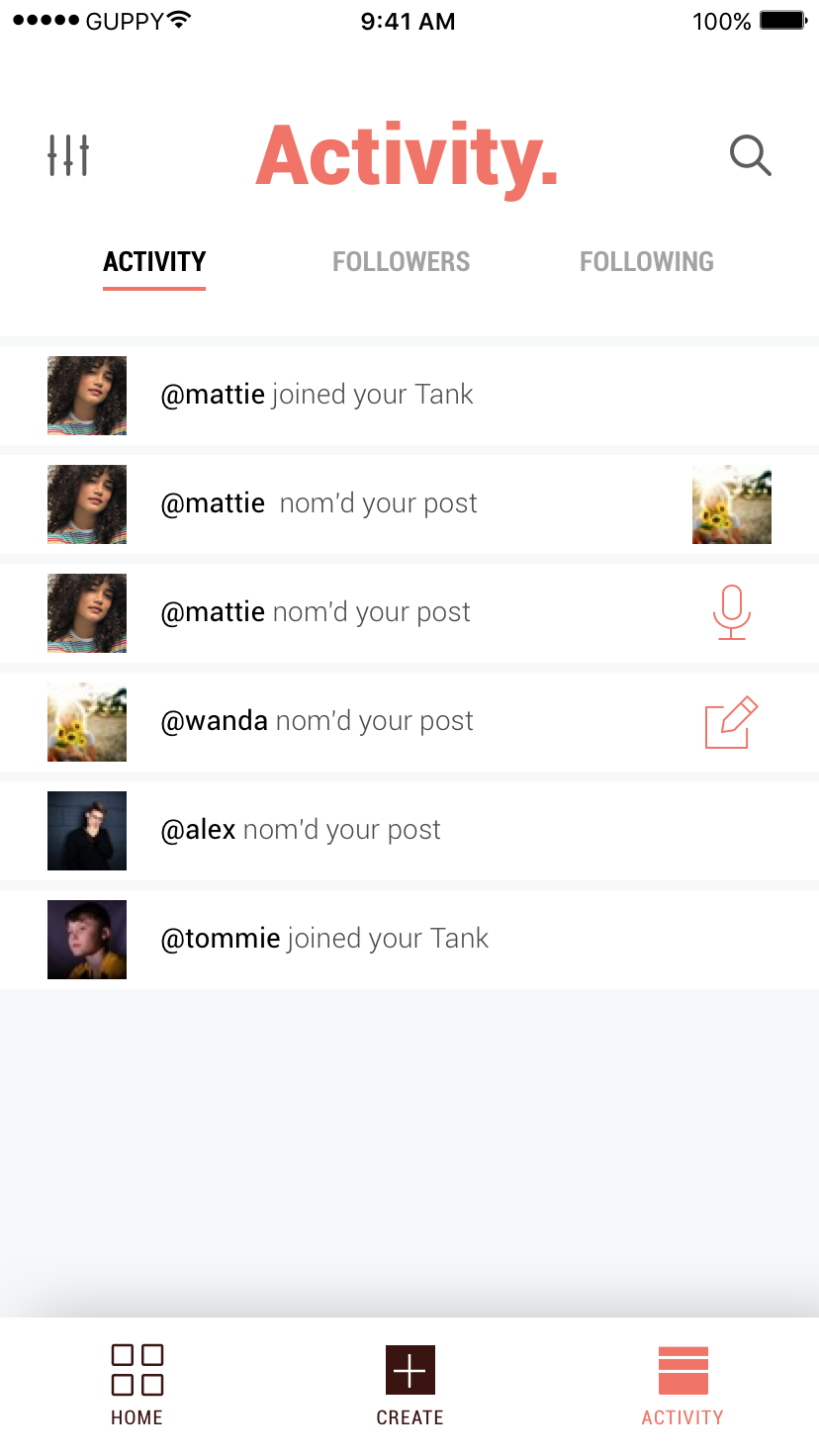The image size is (819, 1456).
Task: Open @mattie joined your Tank notification
Action: point(317,396)
